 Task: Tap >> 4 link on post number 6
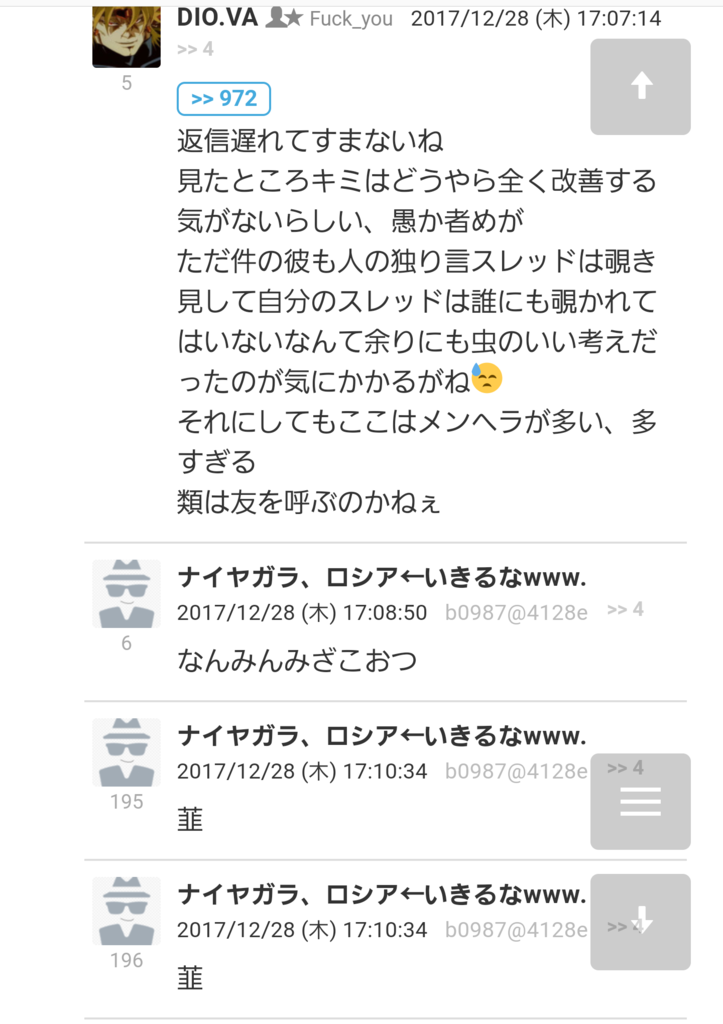625,609
